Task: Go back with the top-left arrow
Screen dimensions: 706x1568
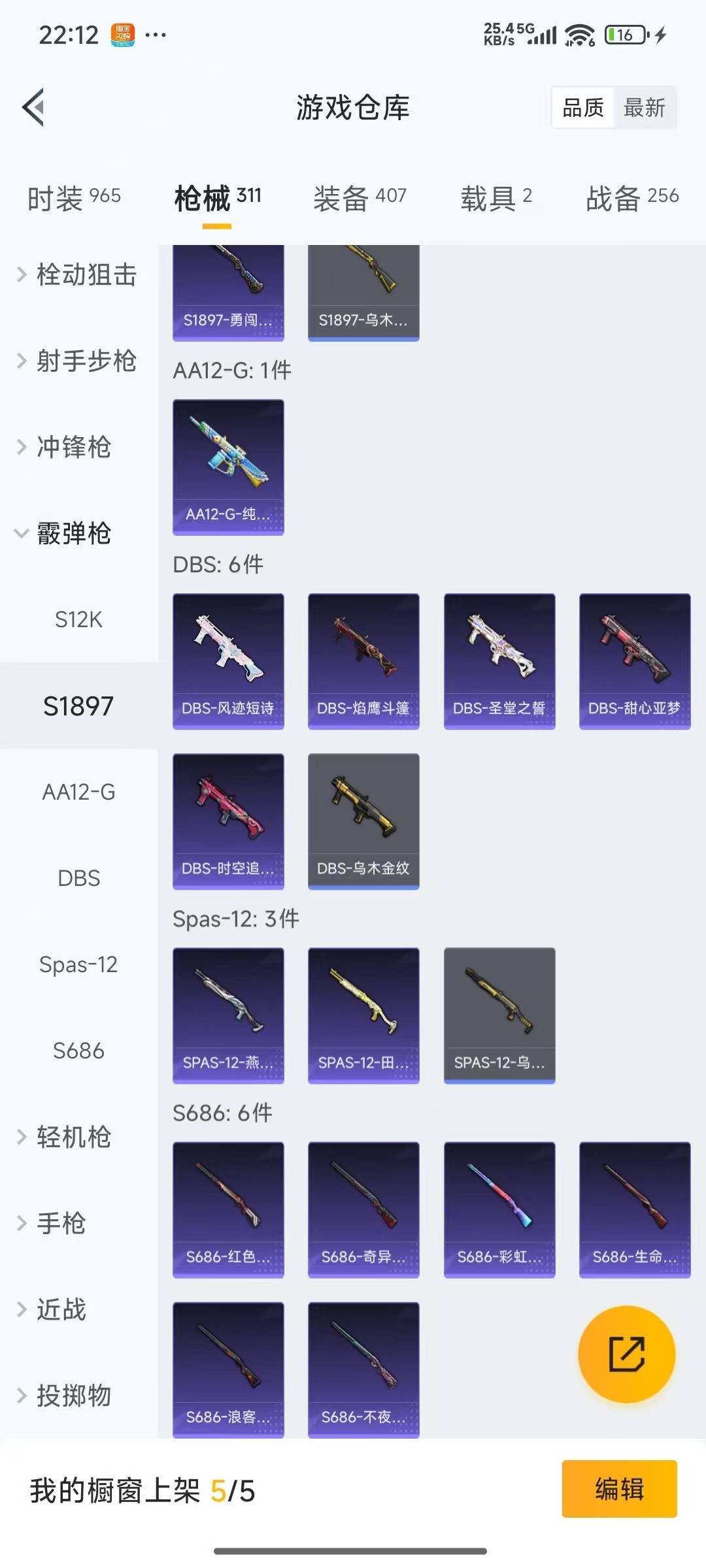Action: pyautogui.click(x=34, y=107)
